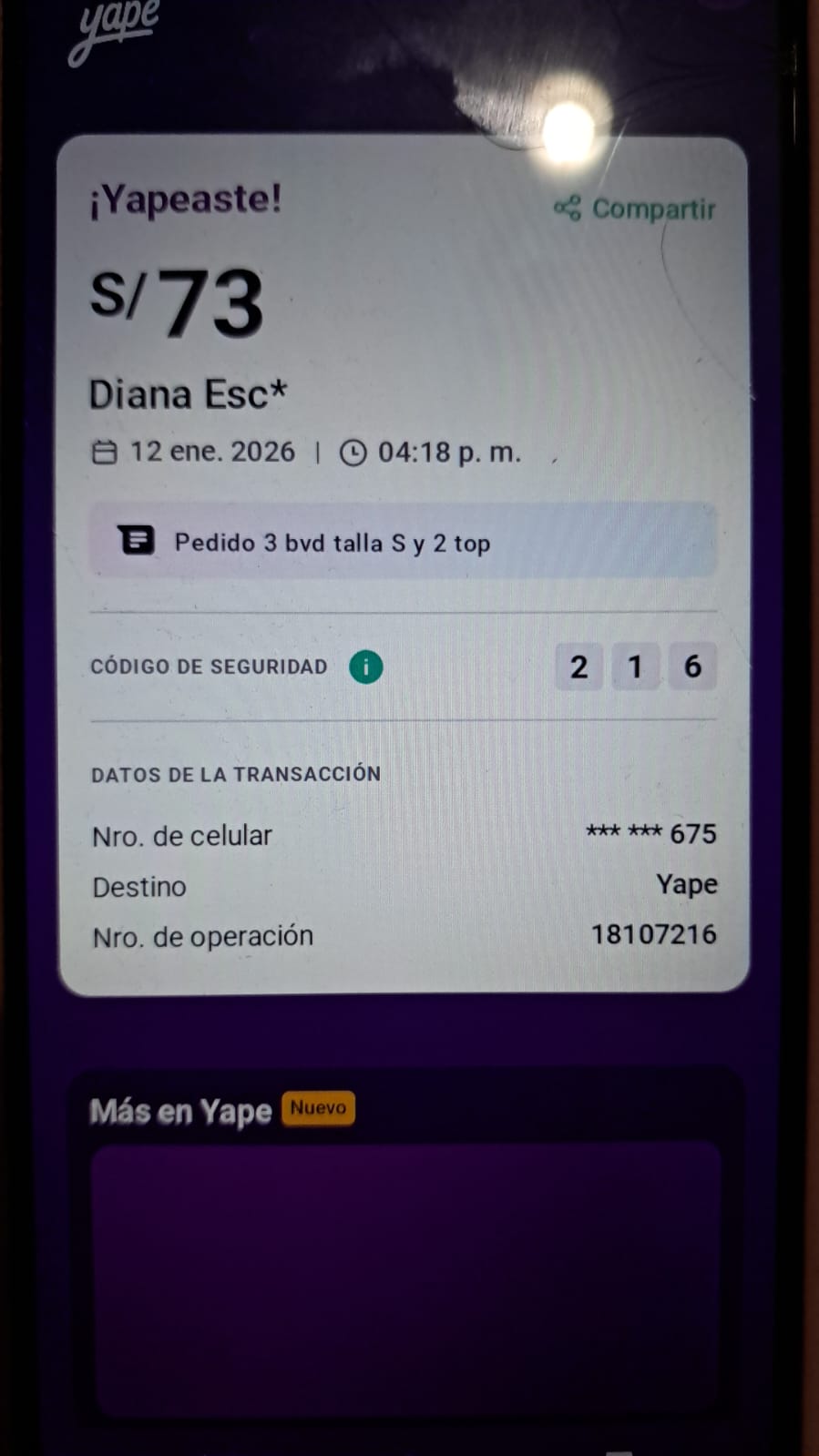Image resolution: width=819 pixels, height=1456 pixels.
Task: Open the security code info icon
Action: 366,667
